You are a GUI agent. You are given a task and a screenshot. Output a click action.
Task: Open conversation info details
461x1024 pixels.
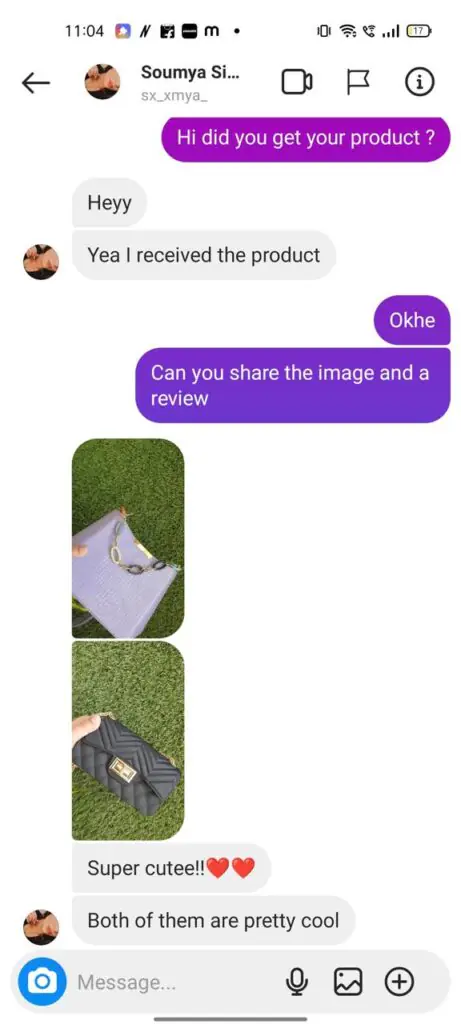tap(419, 82)
